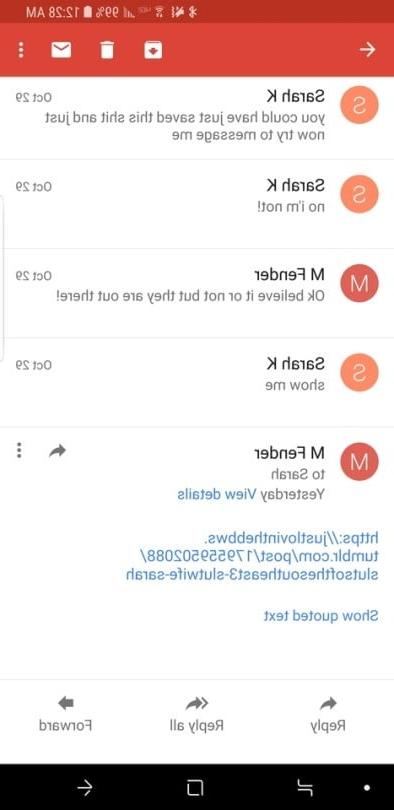This screenshot has height=810, width=394.
Task: Delete the conversation with the trash icon
Action: pyautogui.click(x=107, y=50)
